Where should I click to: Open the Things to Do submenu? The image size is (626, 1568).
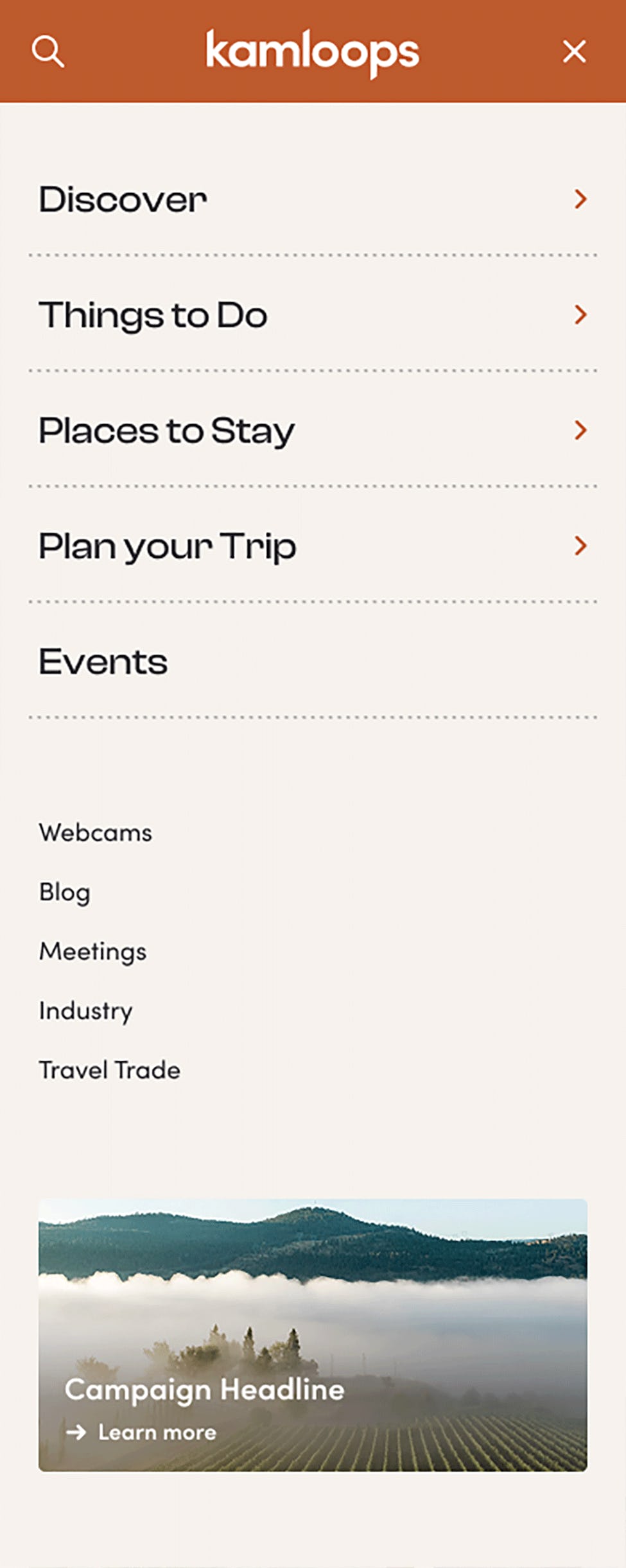tap(580, 314)
